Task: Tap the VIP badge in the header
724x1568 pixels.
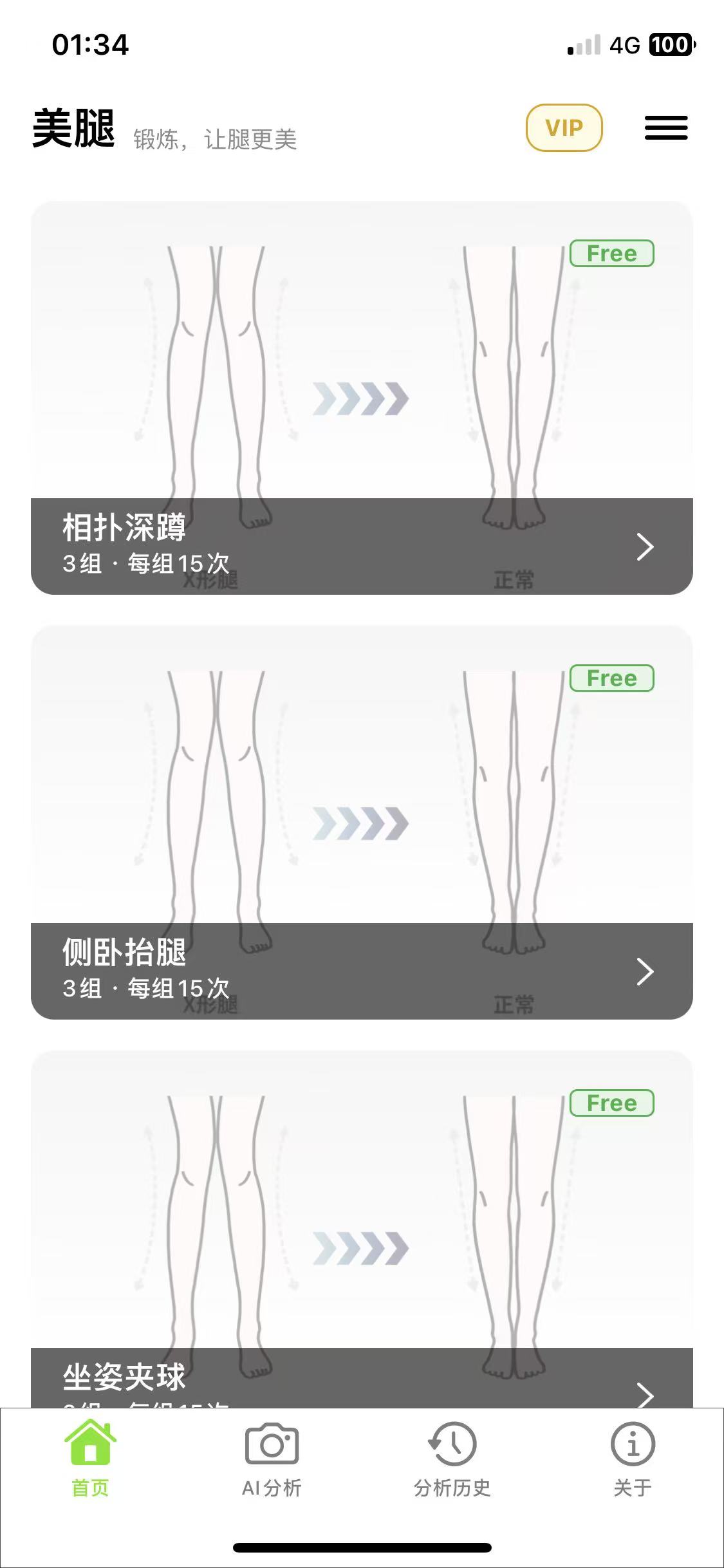Action: click(564, 127)
